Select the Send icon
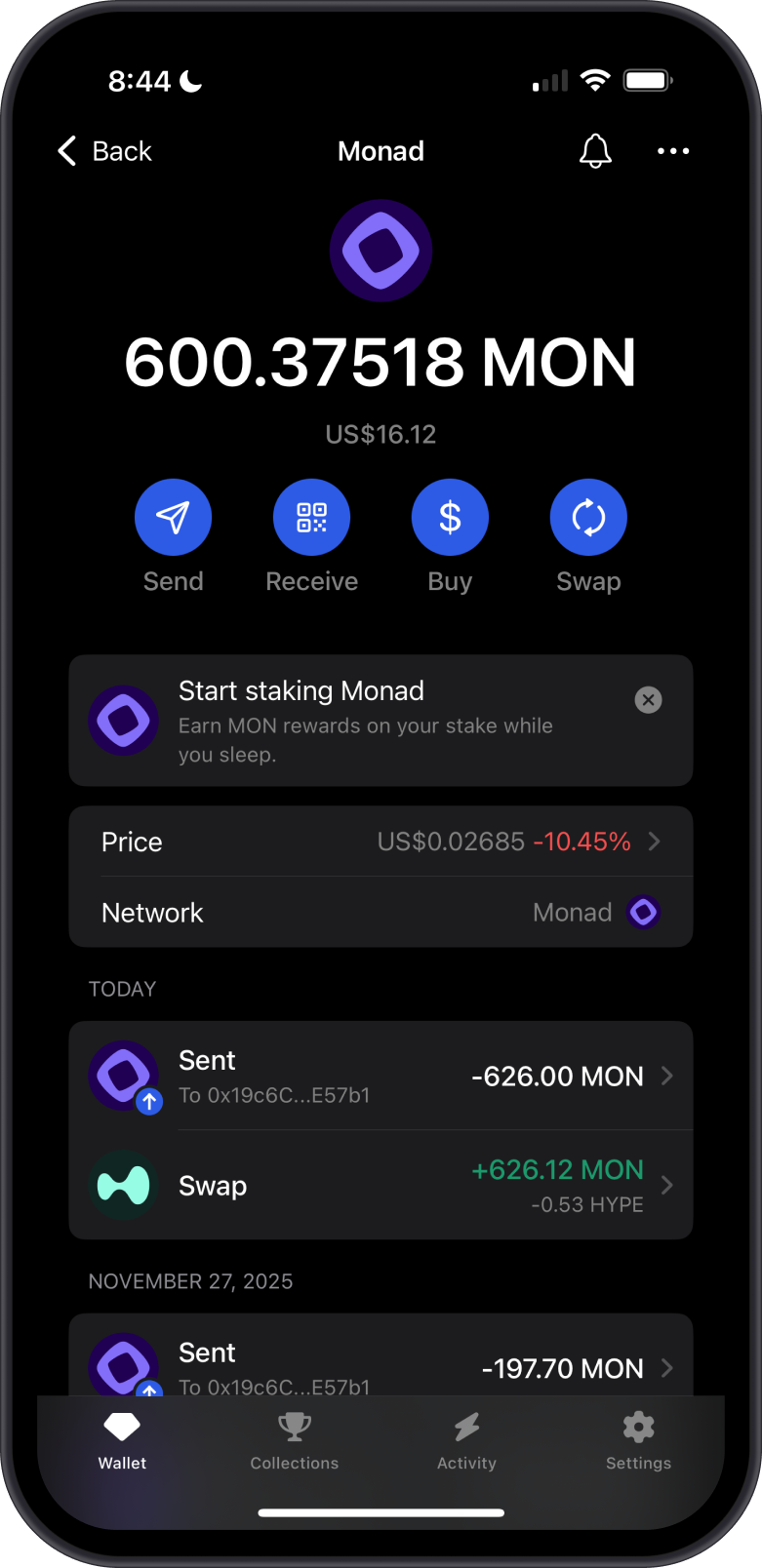This screenshot has width=762, height=1568. (173, 517)
